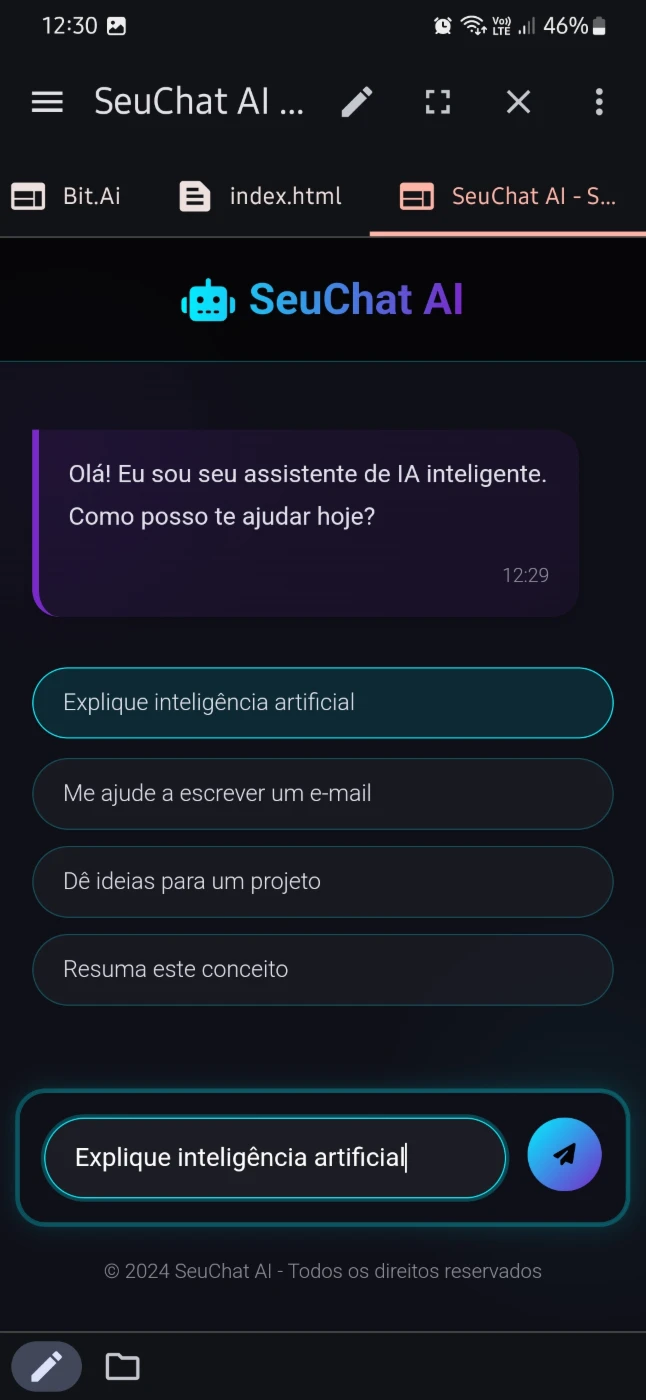The height and width of the screenshot is (1400, 646).
Task: Select 'Dê ideias para um projeto' chip
Action: 323,882
